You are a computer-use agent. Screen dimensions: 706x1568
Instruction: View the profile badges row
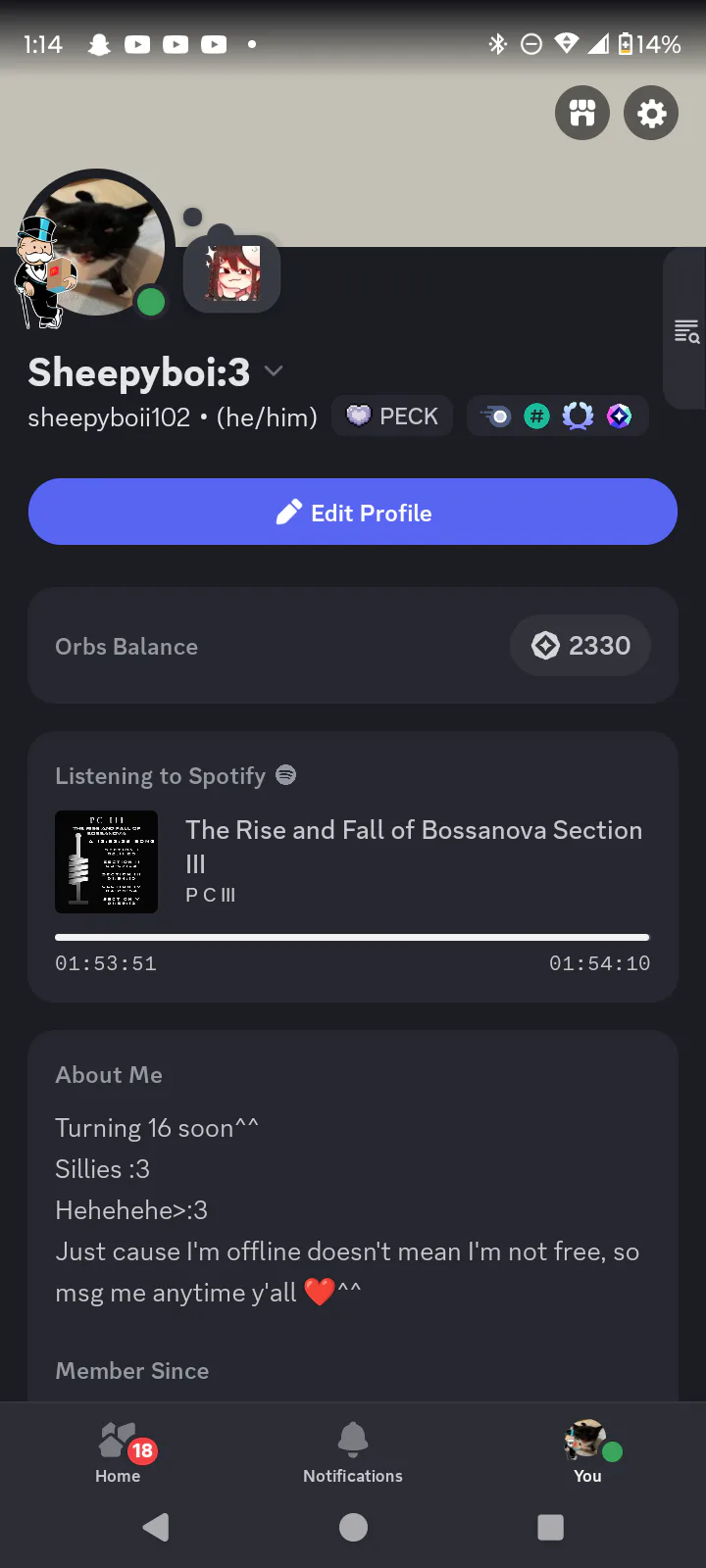click(557, 416)
